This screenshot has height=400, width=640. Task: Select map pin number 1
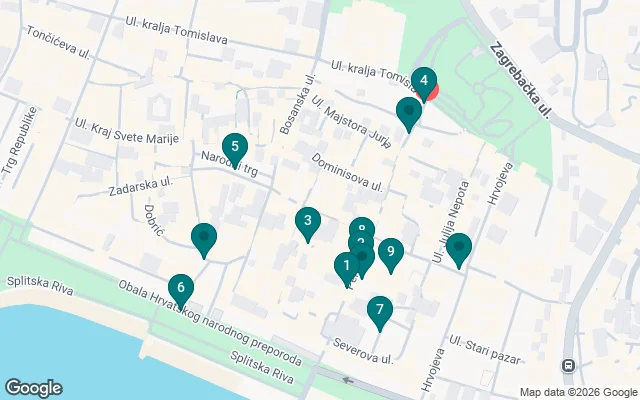point(345,266)
